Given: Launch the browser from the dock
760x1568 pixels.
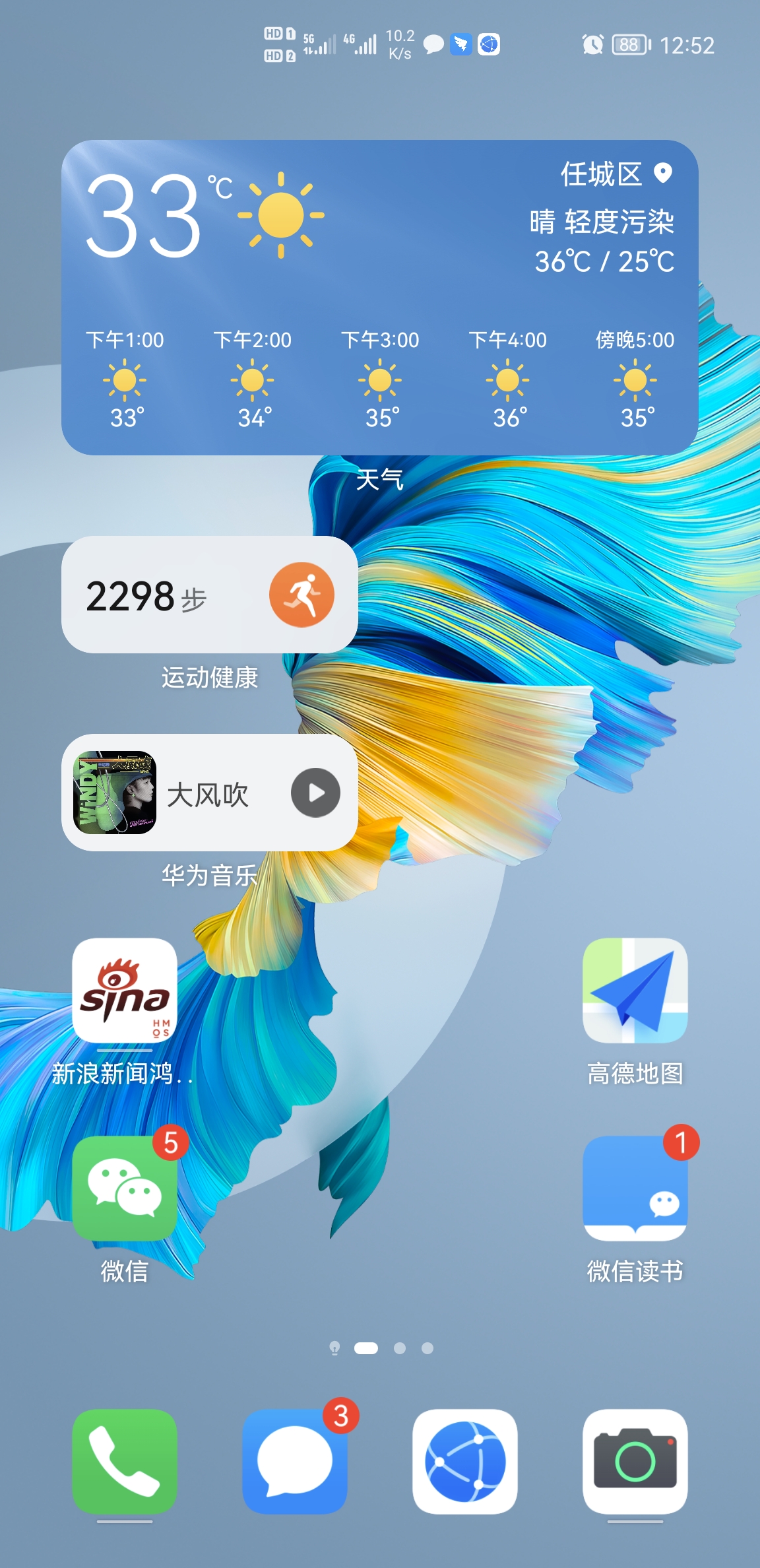Looking at the screenshot, I should (464, 1461).
